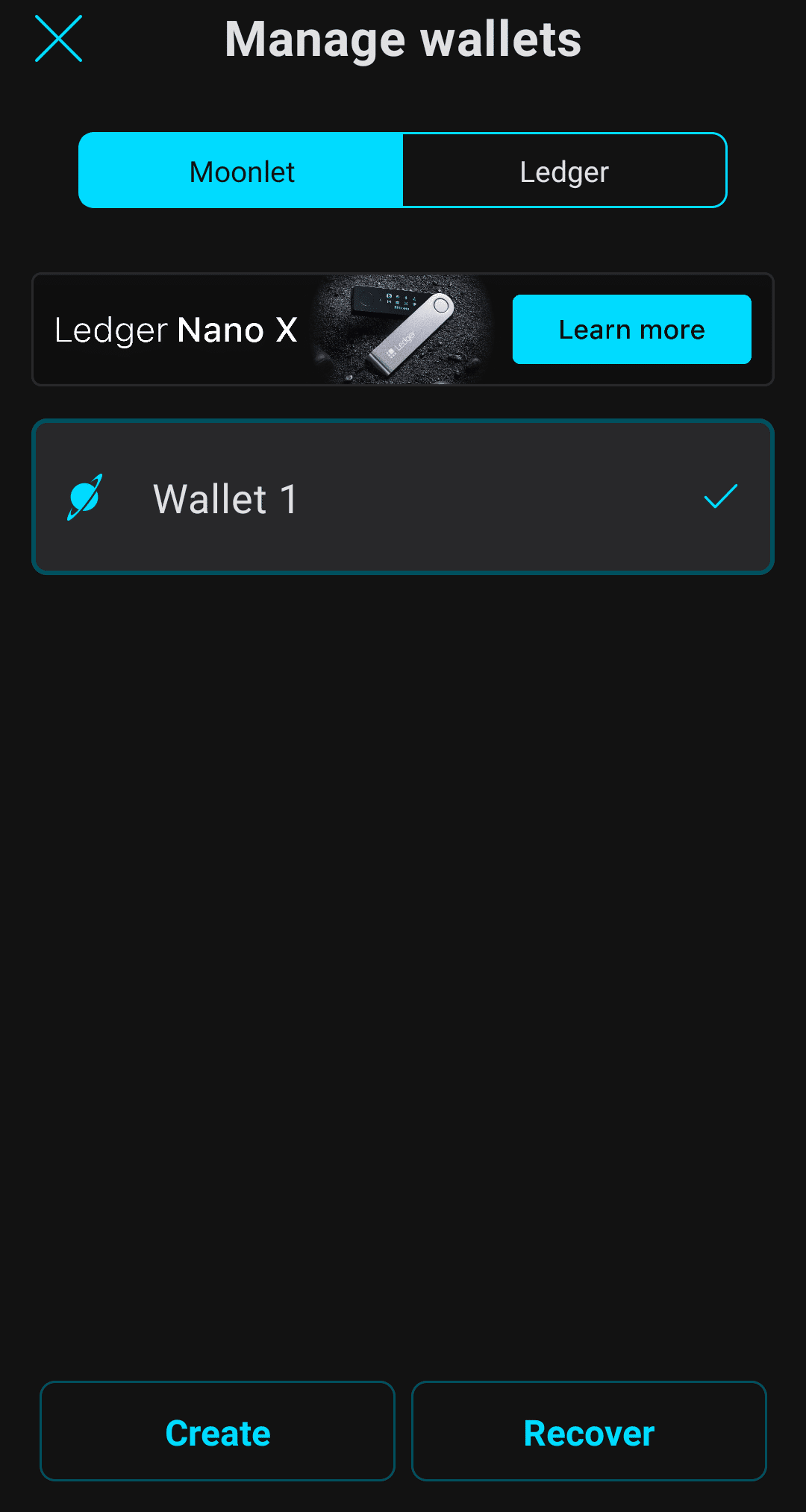Click the Ledger Nano X device image
This screenshot has height=1512, width=806.
pyautogui.click(x=403, y=329)
